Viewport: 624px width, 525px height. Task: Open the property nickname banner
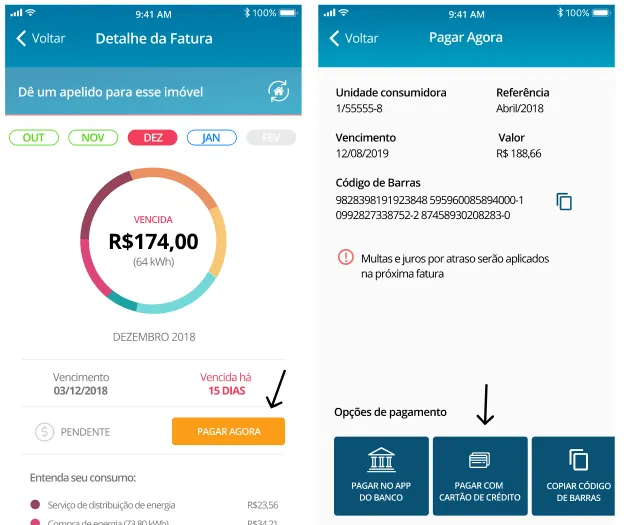click(130, 92)
